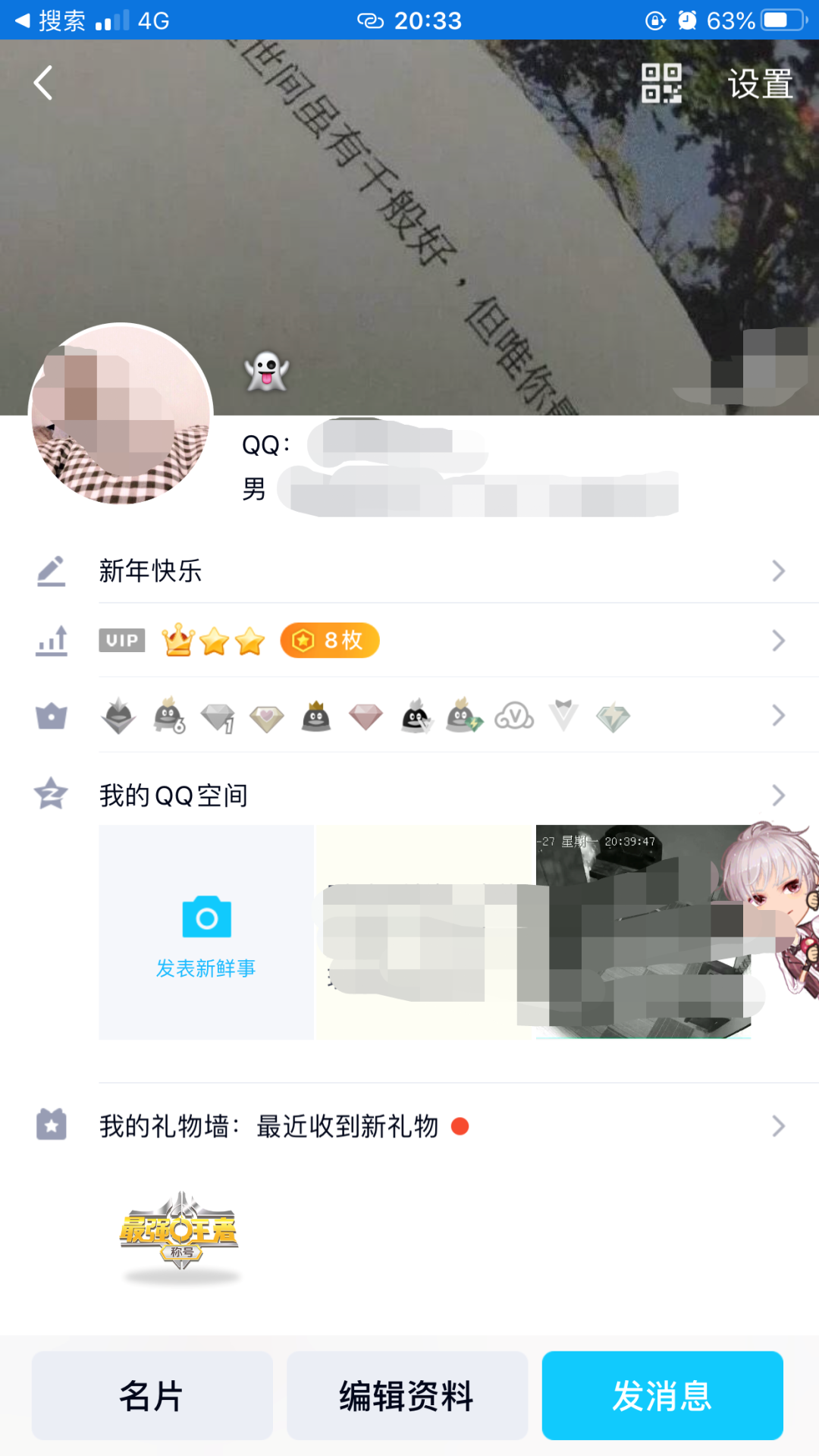Open the QQ空间 photo with timestamp 20:39:47
This screenshot has width=819, height=1456.
[643, 931]
